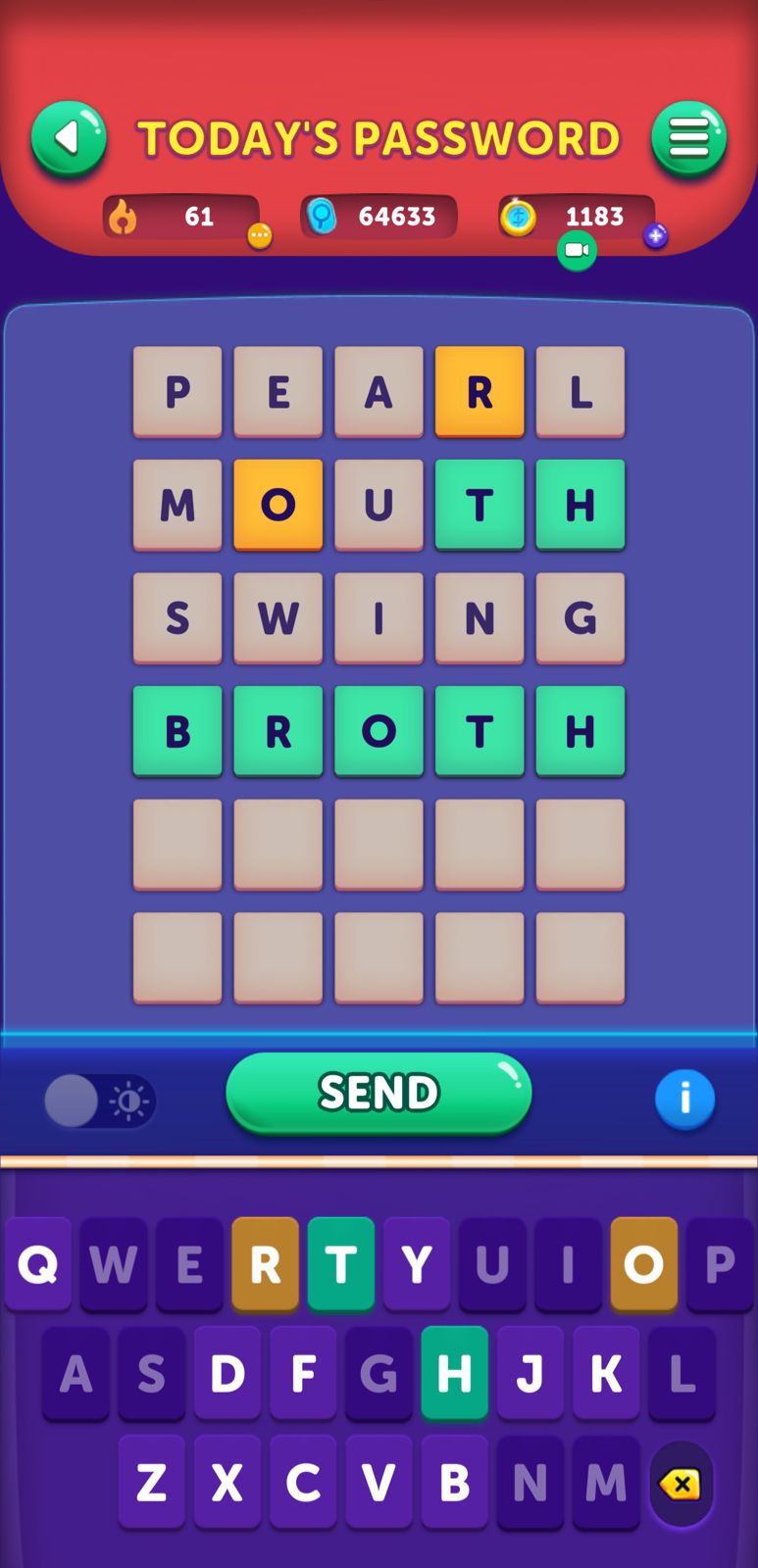Open the green hamburger menu
758x1568 pixels.
(x=688, y=139)
